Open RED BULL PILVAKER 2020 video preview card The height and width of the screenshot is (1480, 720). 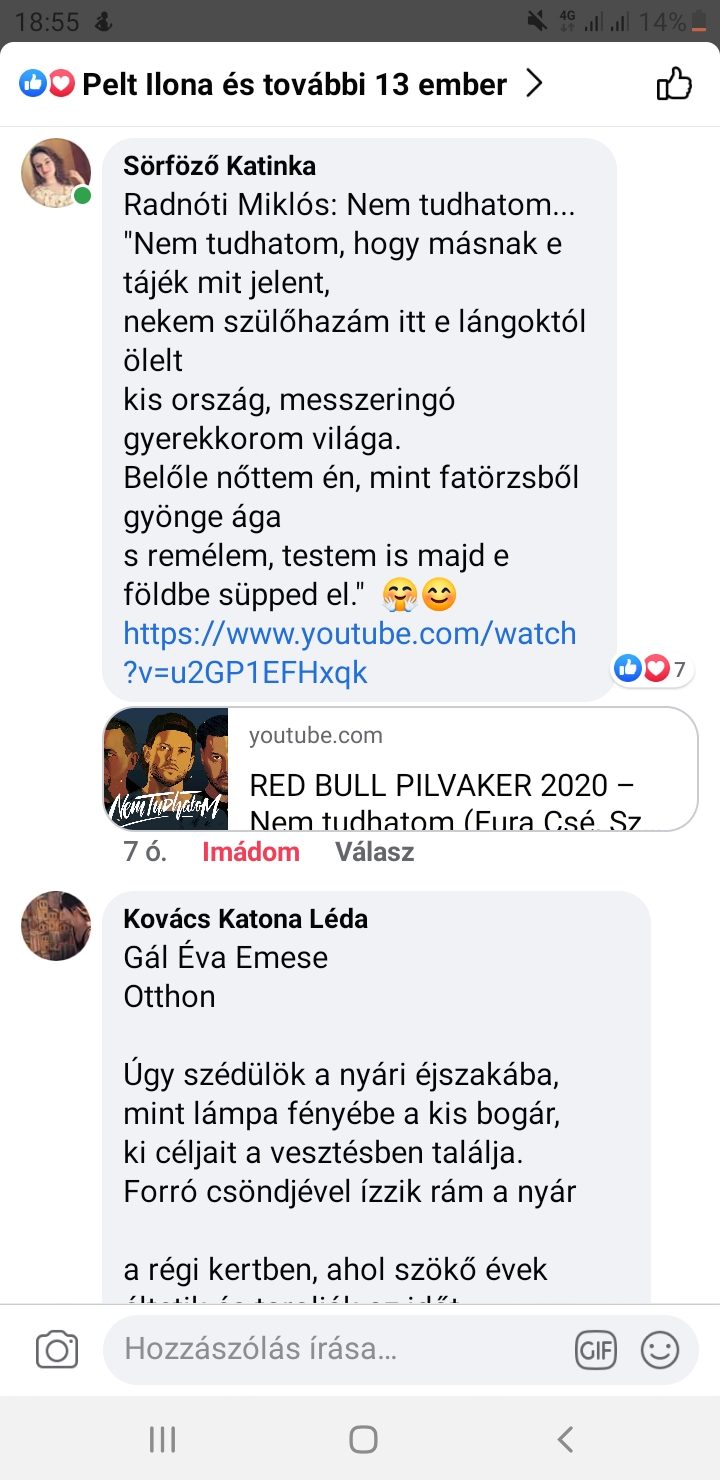pyautogui.click(x=400, y=769)
